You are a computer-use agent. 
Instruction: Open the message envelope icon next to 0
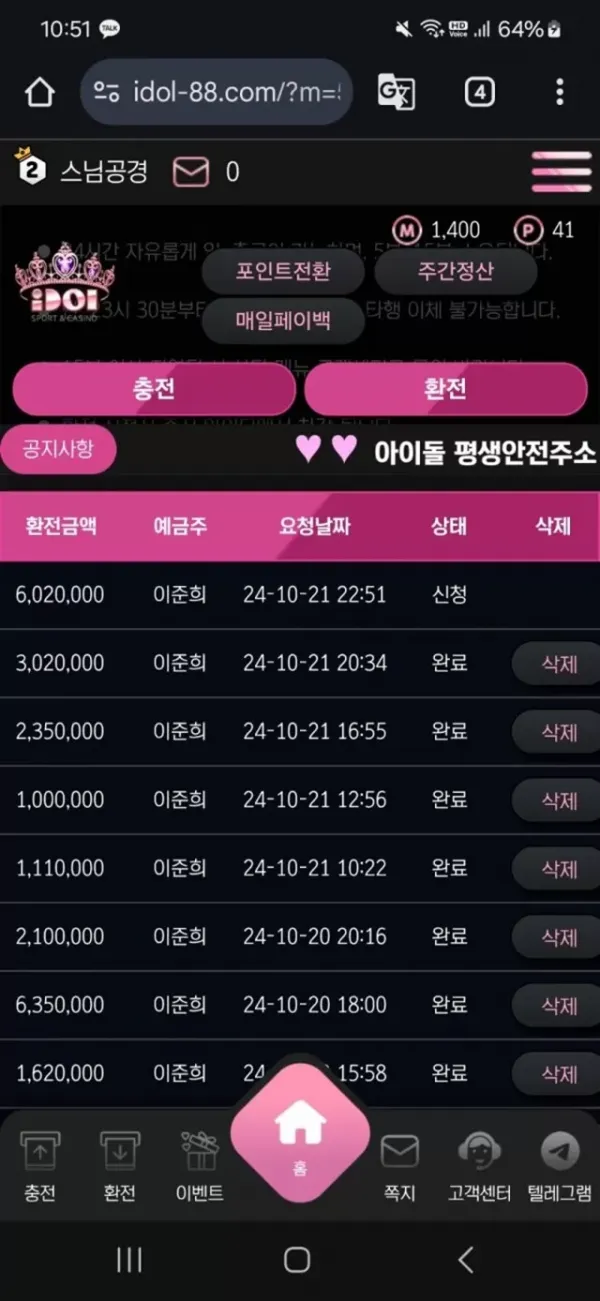point(191,172)
